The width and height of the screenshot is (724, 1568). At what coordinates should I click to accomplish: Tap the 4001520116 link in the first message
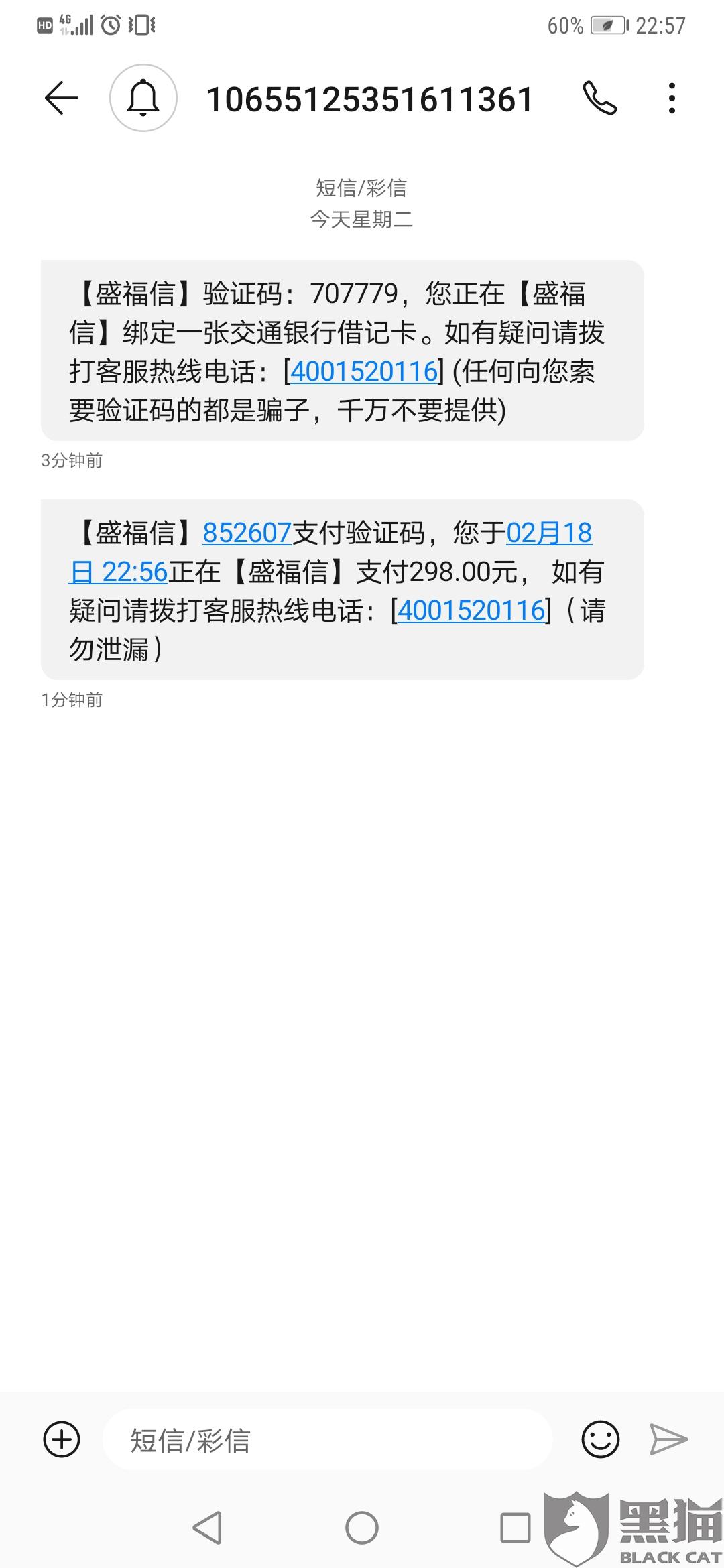(x=363, y=371)
